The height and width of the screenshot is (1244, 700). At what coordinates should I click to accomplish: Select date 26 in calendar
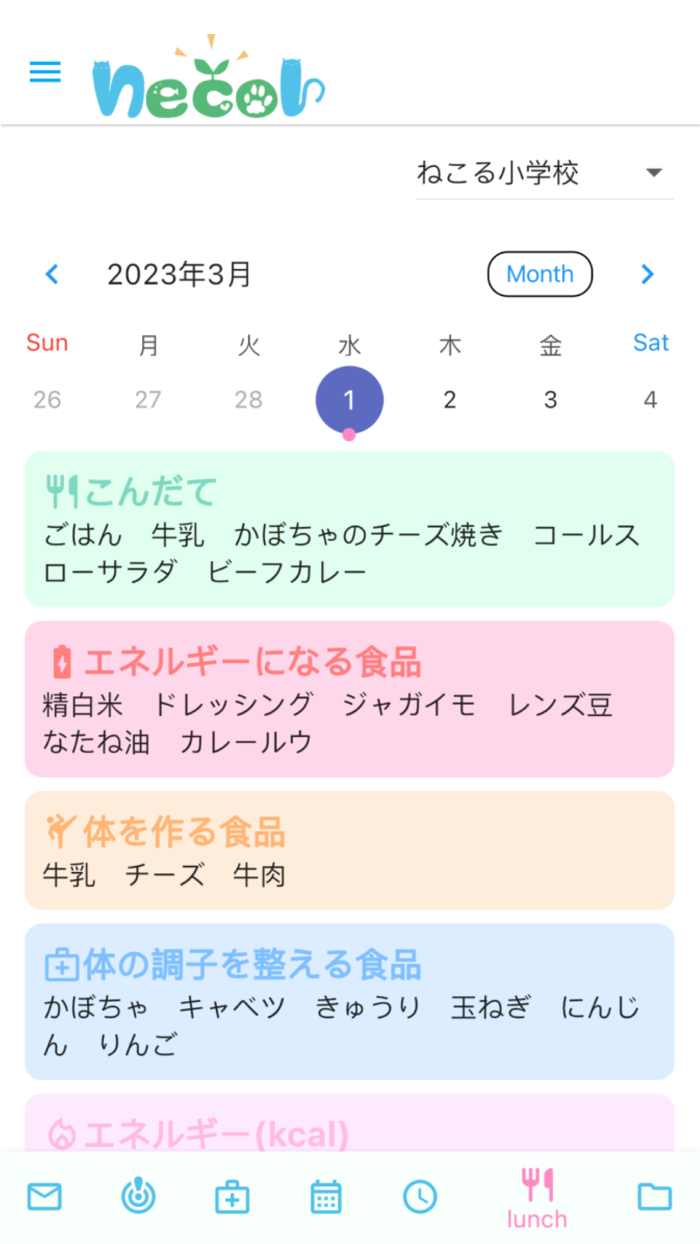click(47, 400)
